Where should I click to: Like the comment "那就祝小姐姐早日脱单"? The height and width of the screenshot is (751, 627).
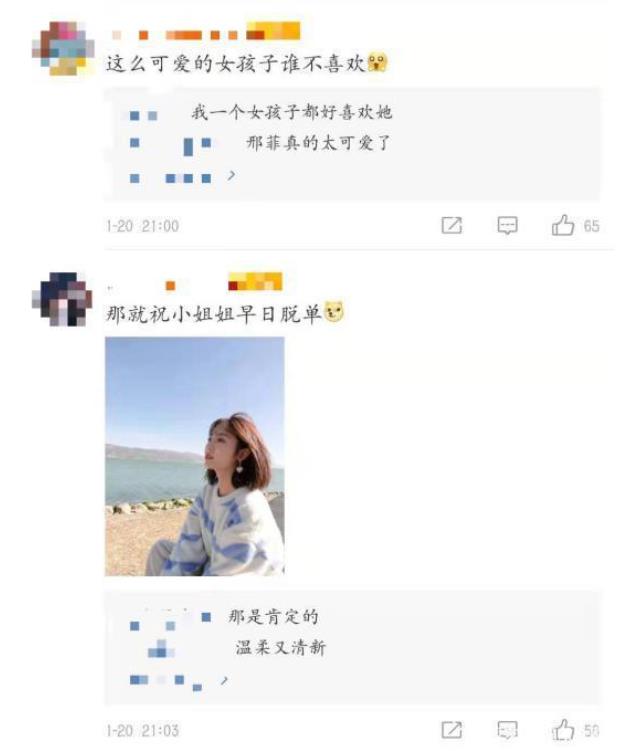point(563,730)
